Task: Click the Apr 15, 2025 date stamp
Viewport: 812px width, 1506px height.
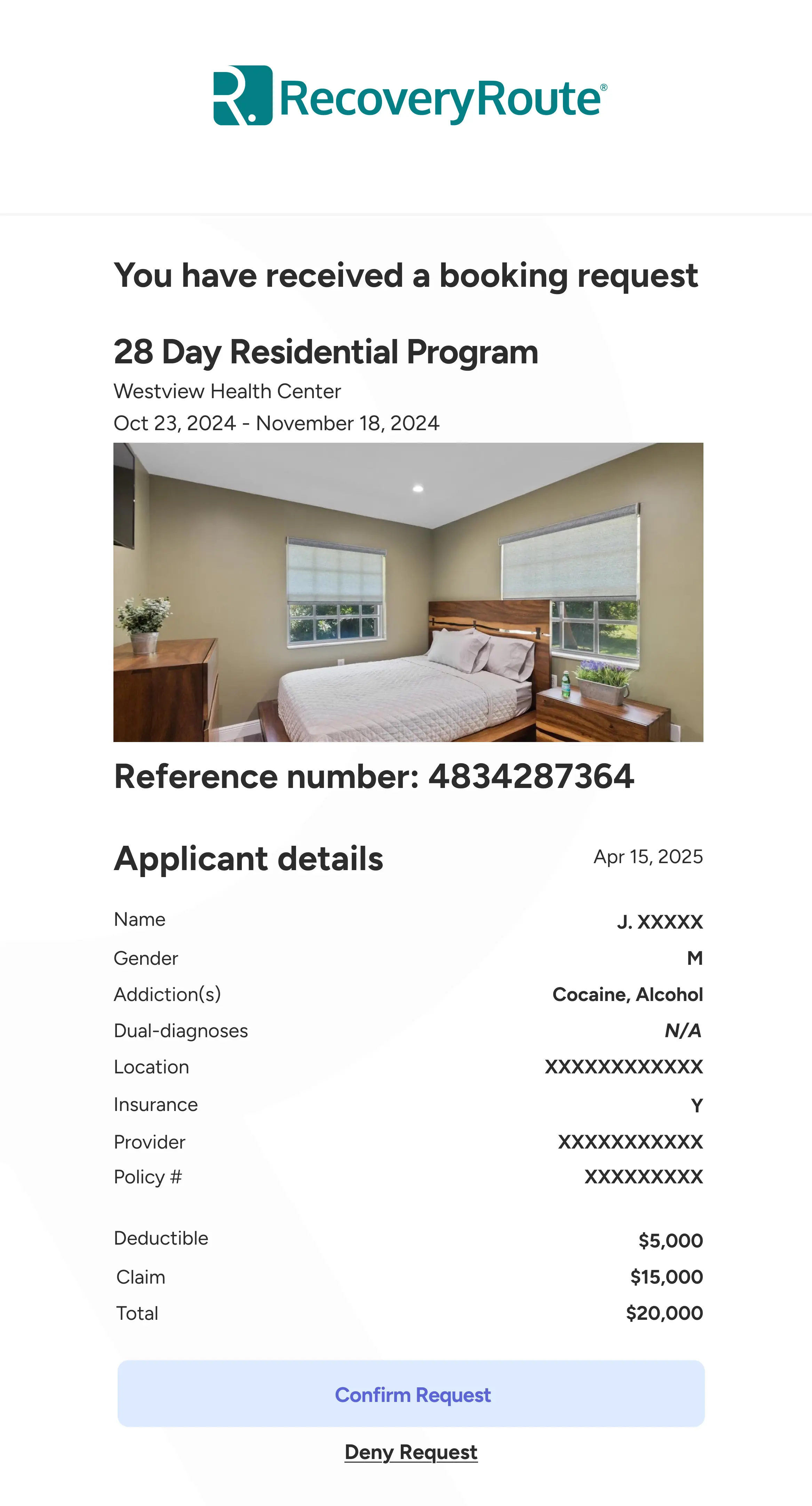Action: click(x=647, y=858)
